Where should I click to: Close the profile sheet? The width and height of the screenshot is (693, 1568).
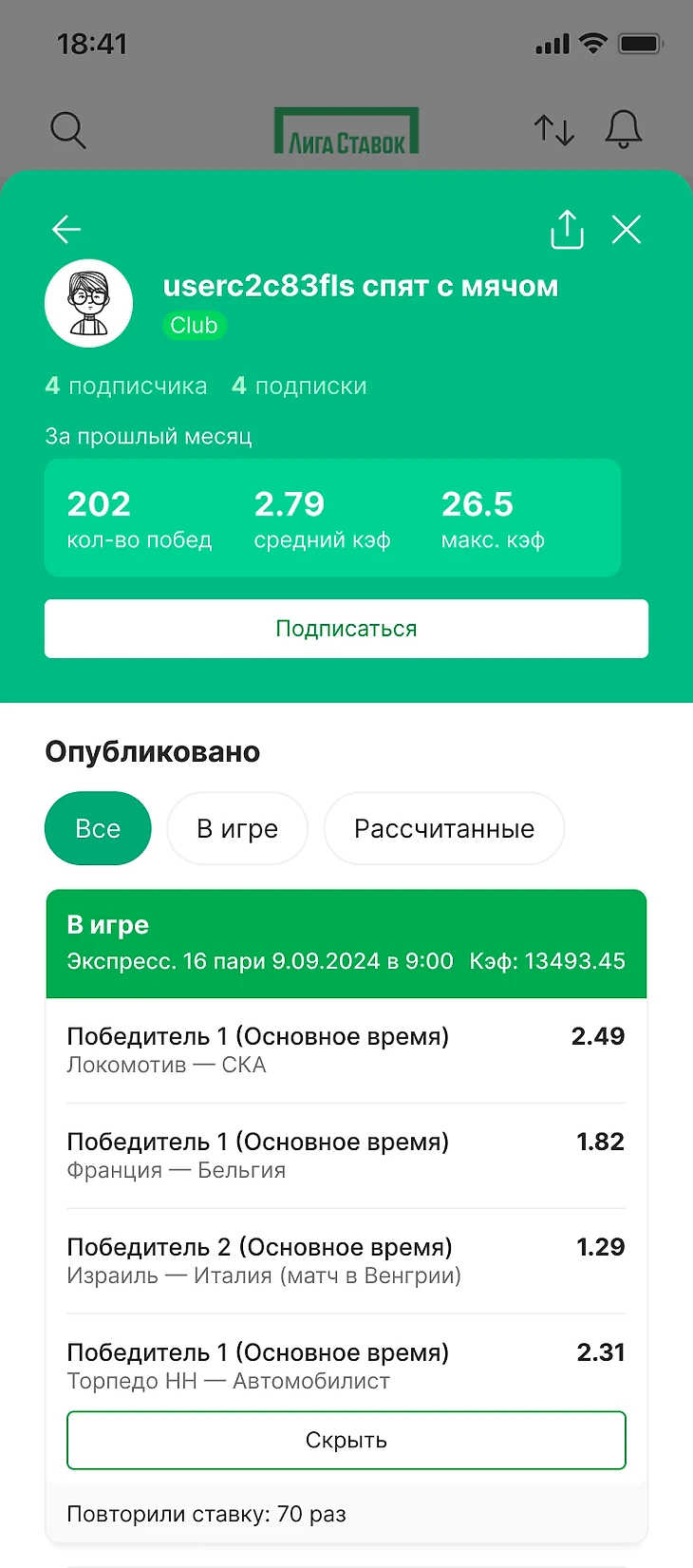627,229
